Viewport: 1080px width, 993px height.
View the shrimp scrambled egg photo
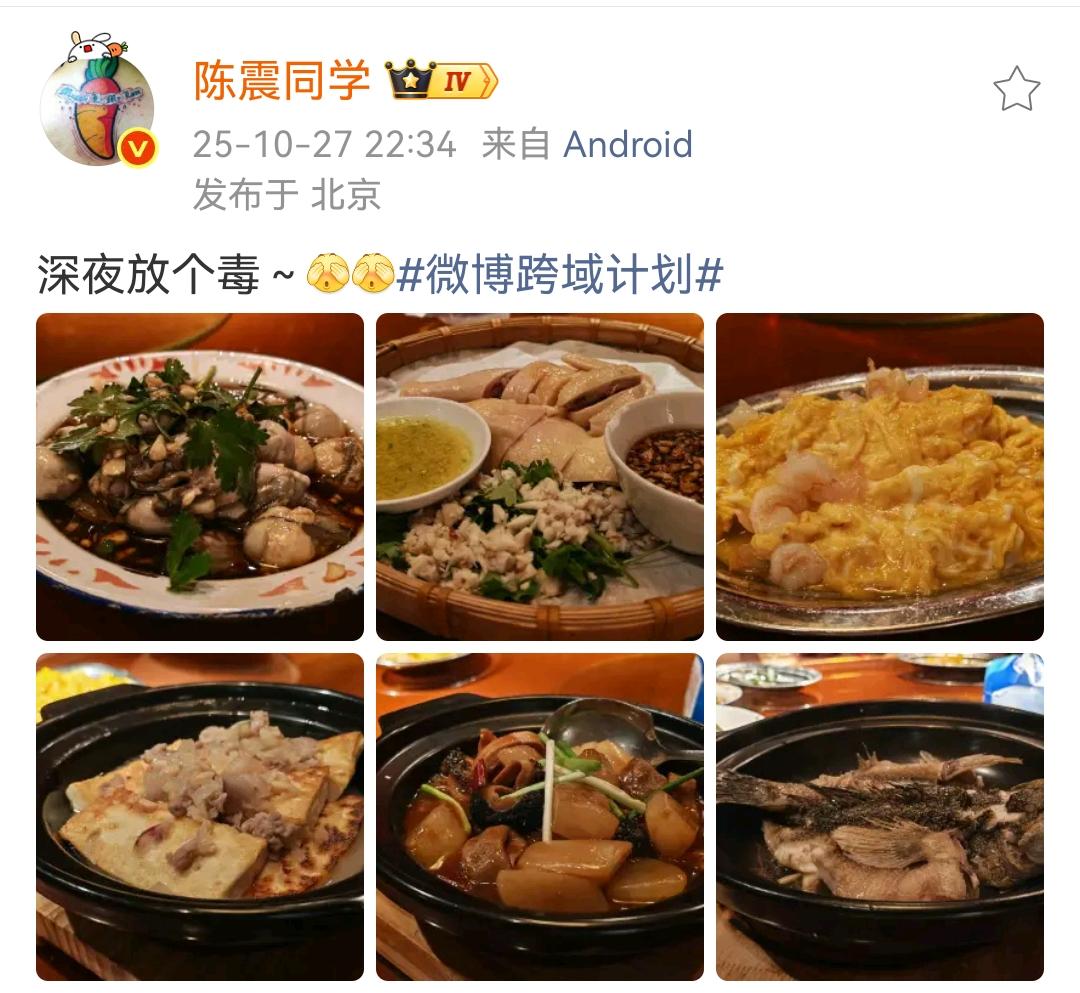(x=879, y=476)
